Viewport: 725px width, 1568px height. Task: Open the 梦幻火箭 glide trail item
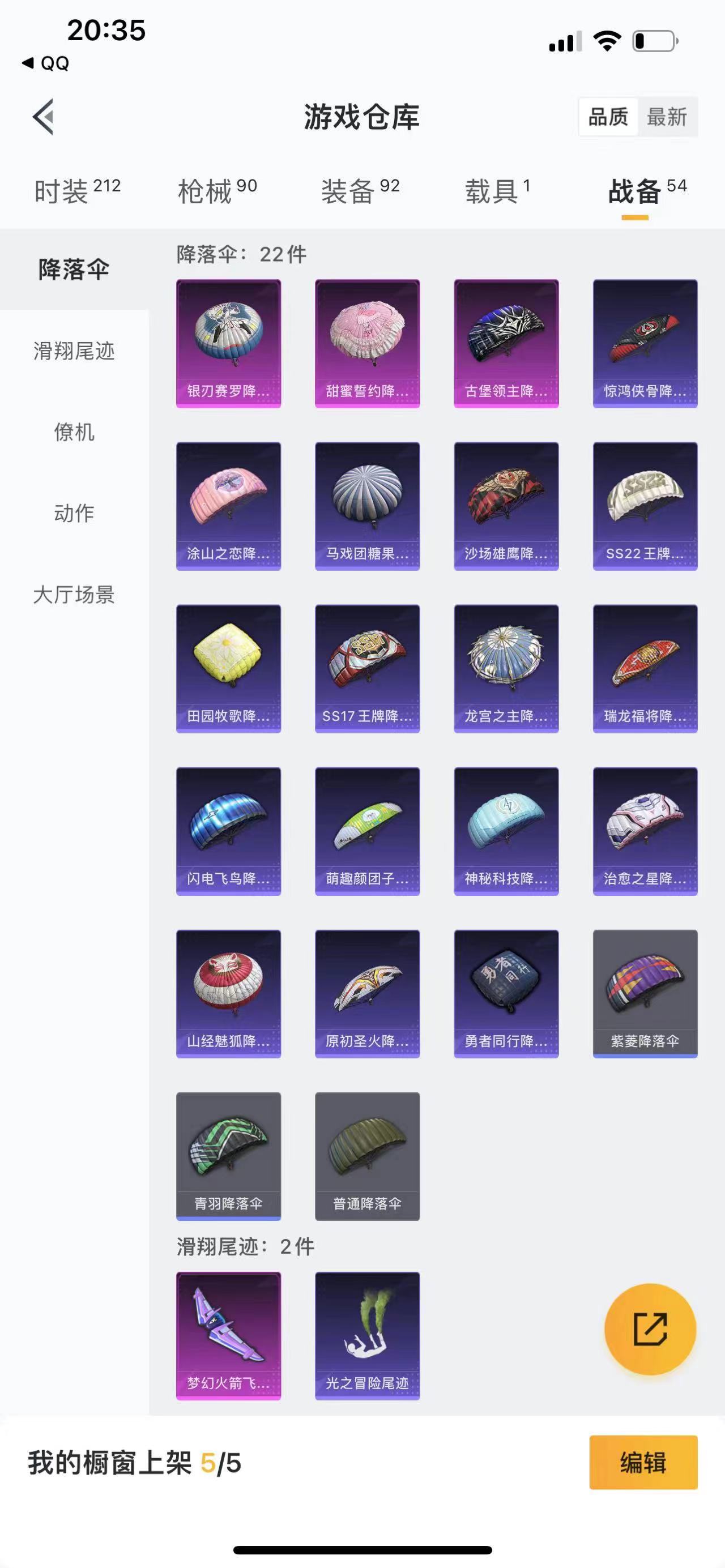click(x=228, y=1335)
